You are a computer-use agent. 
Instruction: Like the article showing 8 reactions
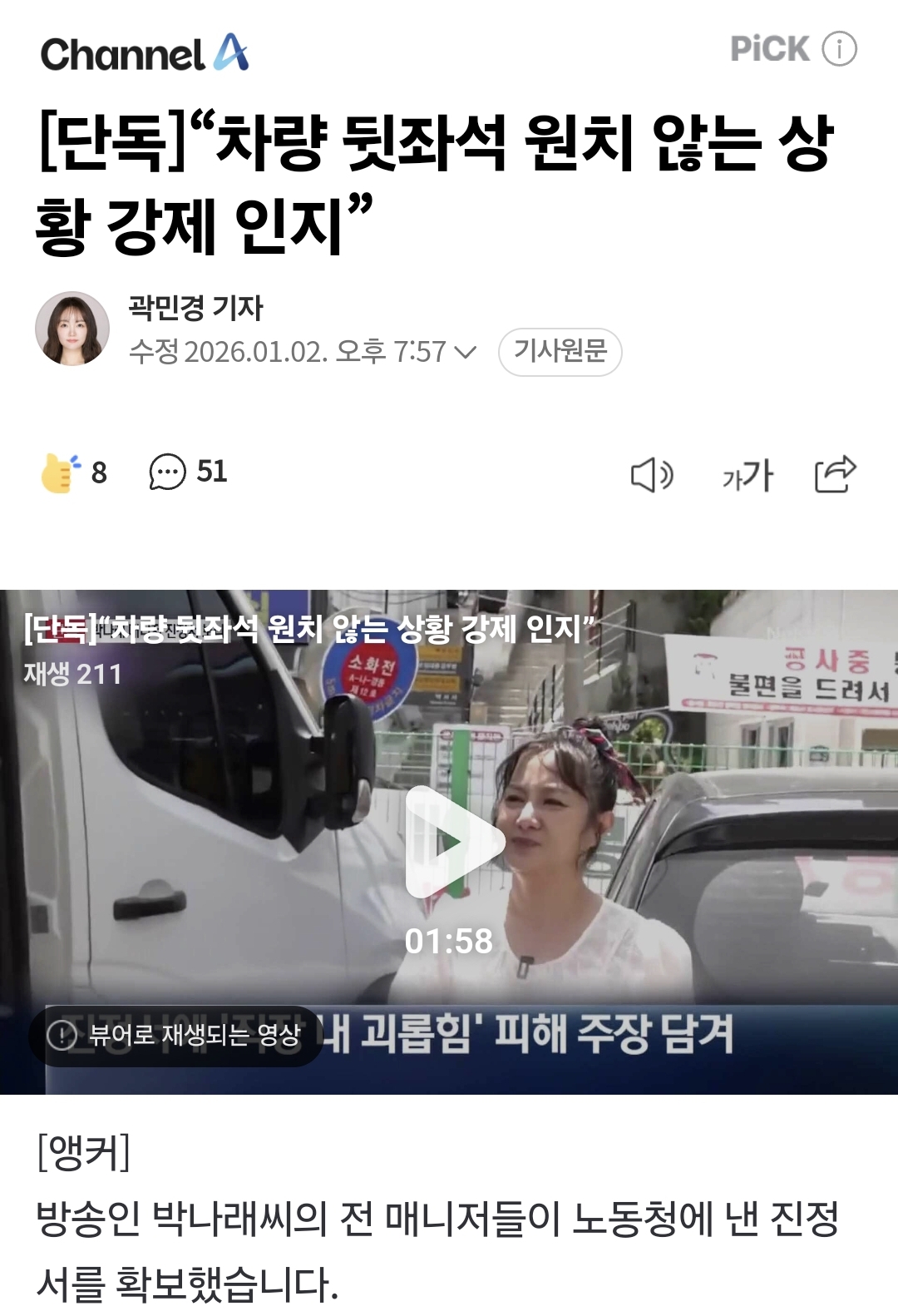pyautogui.click(x=75, y=472)
